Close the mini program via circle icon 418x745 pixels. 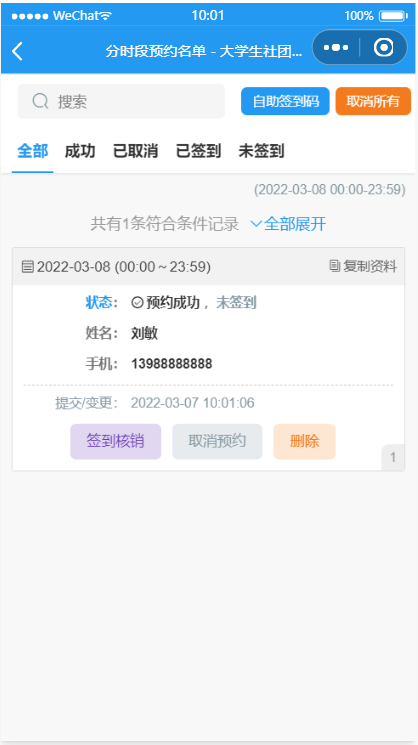383,48
